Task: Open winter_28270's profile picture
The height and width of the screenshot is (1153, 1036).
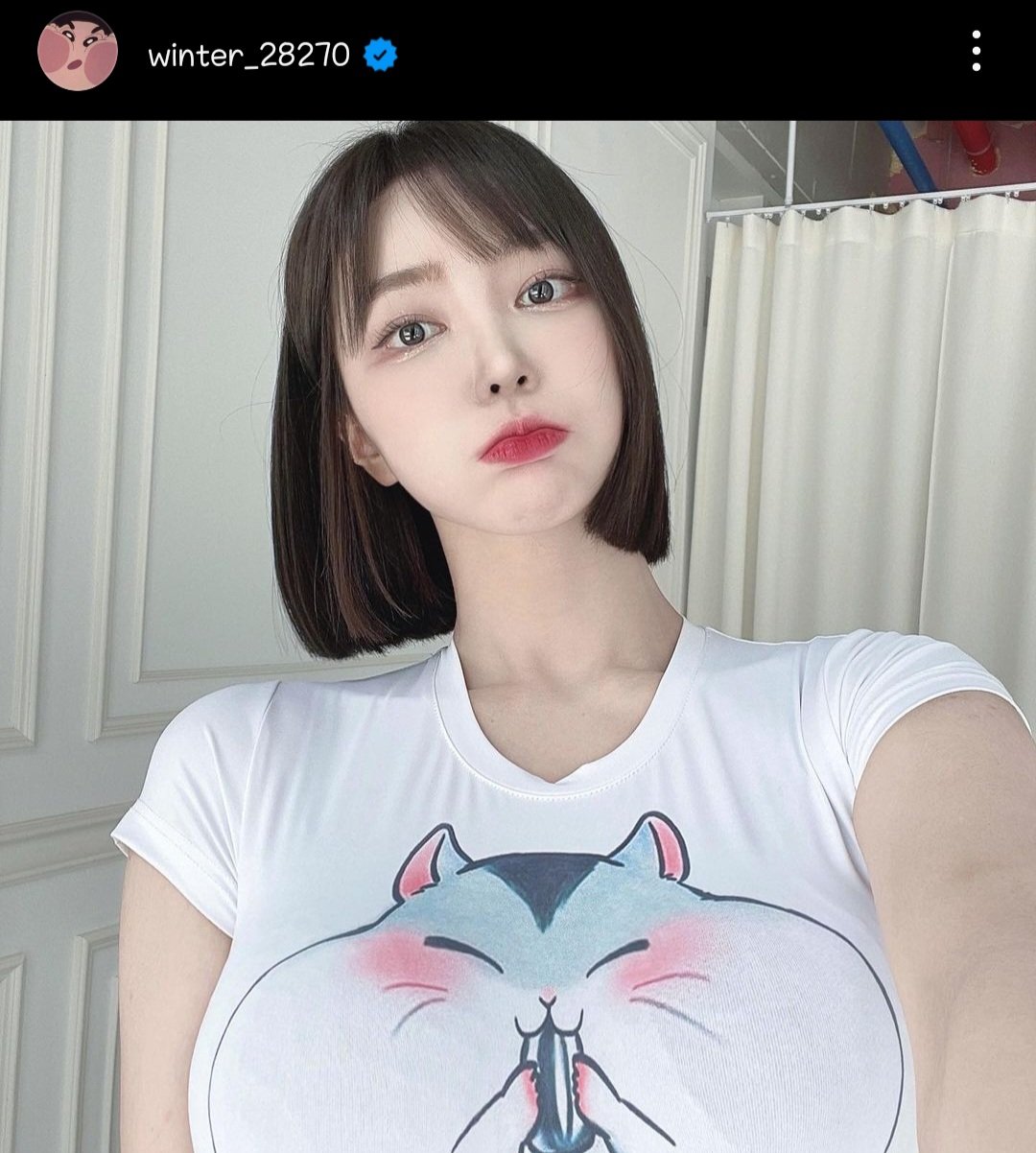Action: [78, 52]
